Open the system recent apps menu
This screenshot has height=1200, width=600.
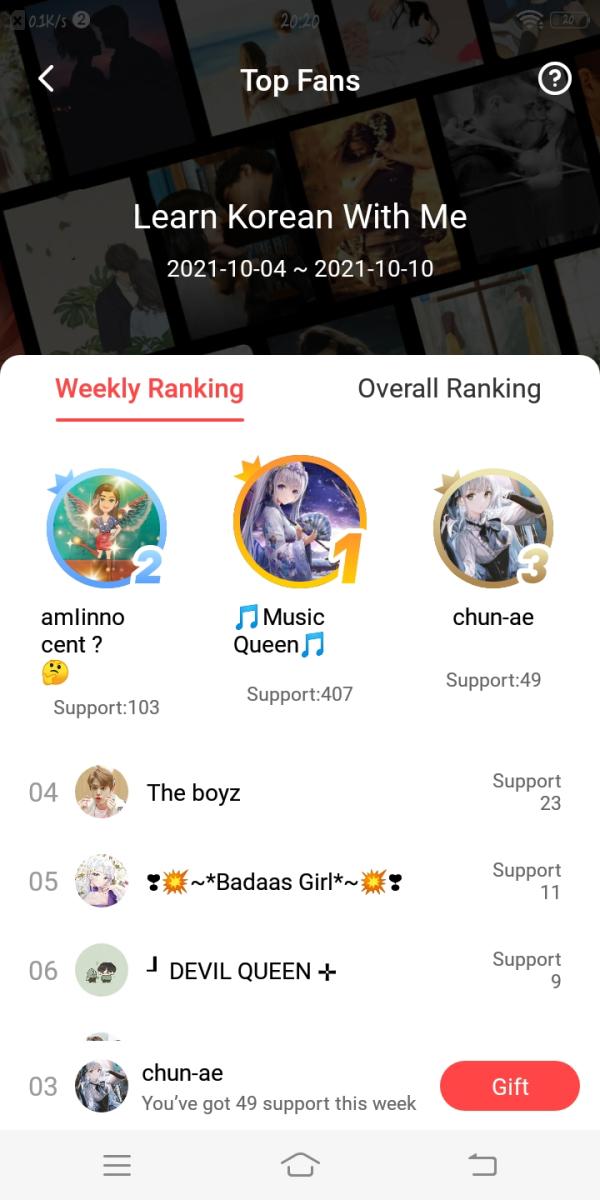click(117, 1165)
